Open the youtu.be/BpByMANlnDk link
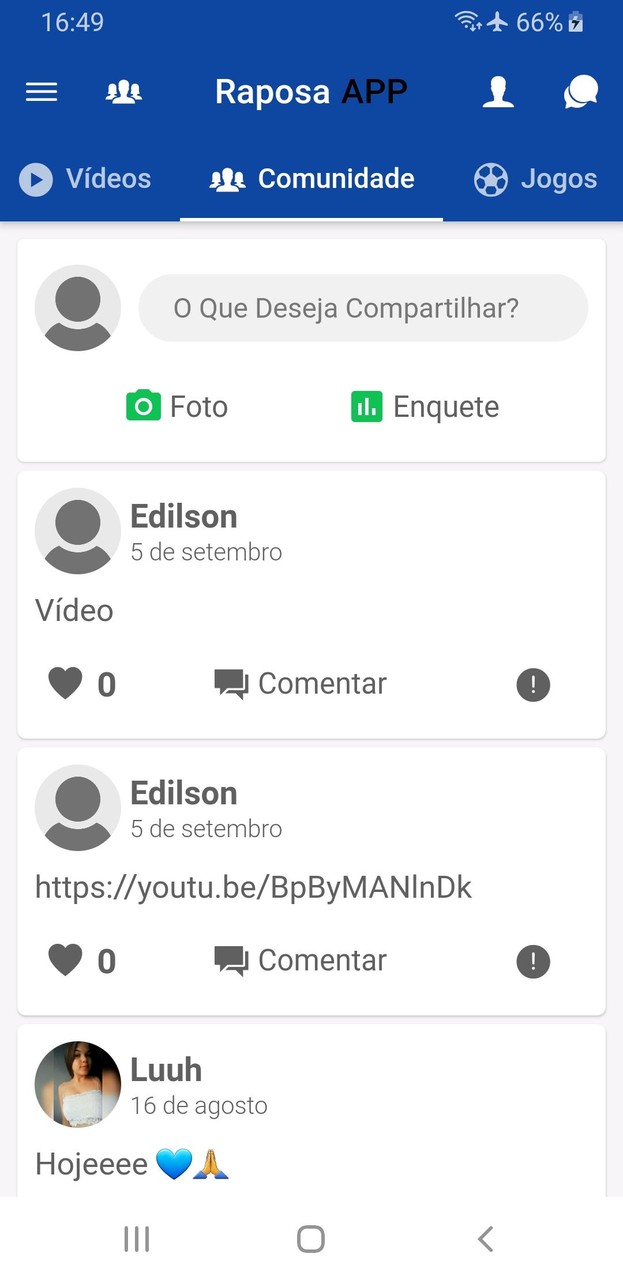623x1280 pixels. coord(253,887)
